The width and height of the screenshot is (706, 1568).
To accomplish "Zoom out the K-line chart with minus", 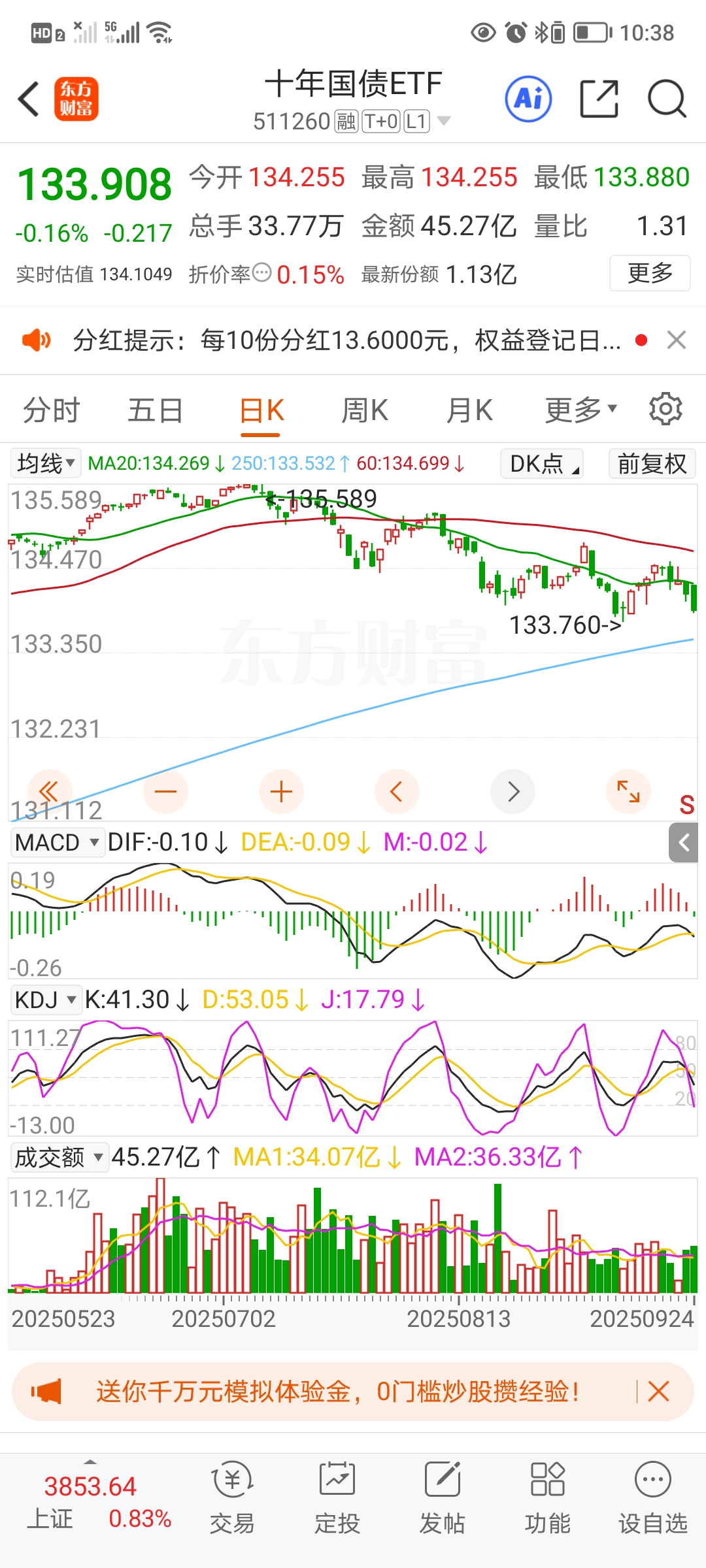I will [165, 792].
